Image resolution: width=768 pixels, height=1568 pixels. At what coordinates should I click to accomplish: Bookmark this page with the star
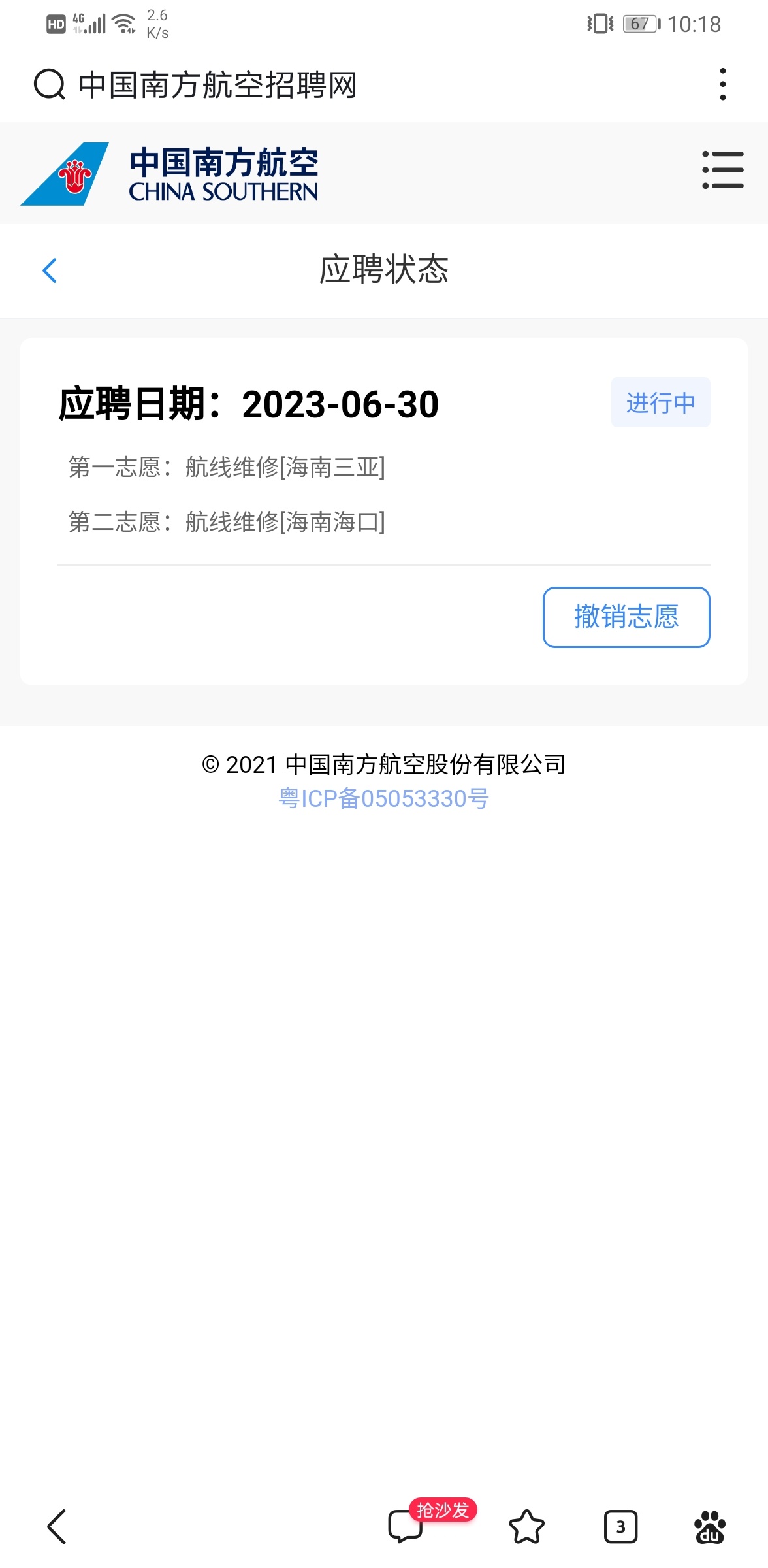click(x=526, y=1527)
